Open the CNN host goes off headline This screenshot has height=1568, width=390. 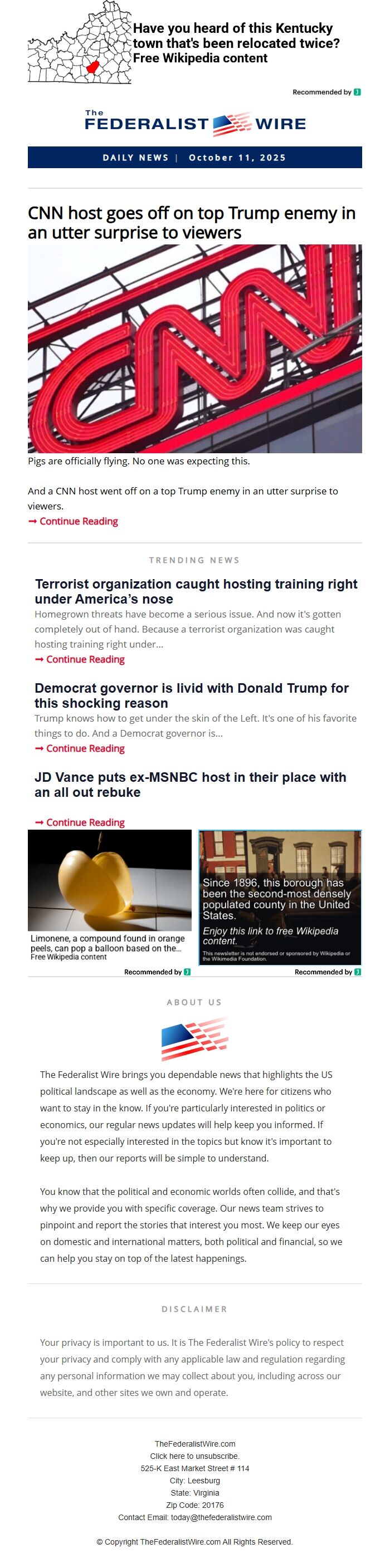pyautogui.click(x=191, y=223)
